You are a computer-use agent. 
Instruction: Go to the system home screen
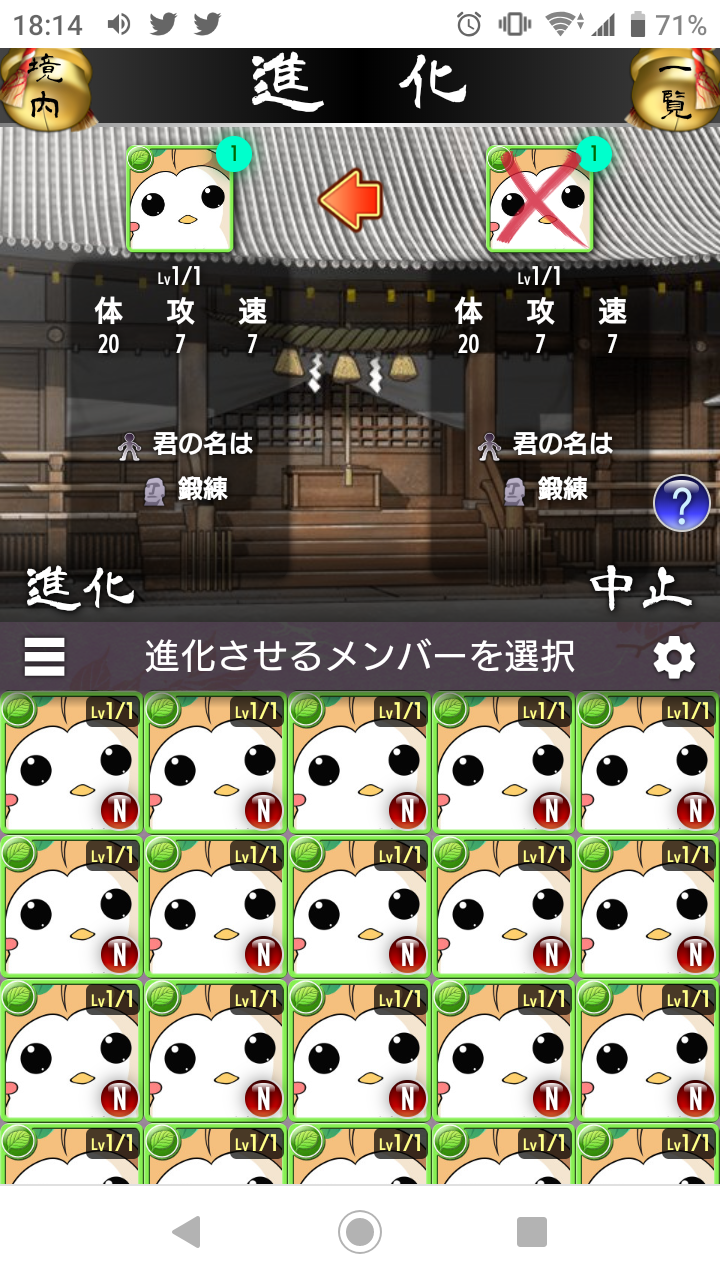tap(360, 1232)
